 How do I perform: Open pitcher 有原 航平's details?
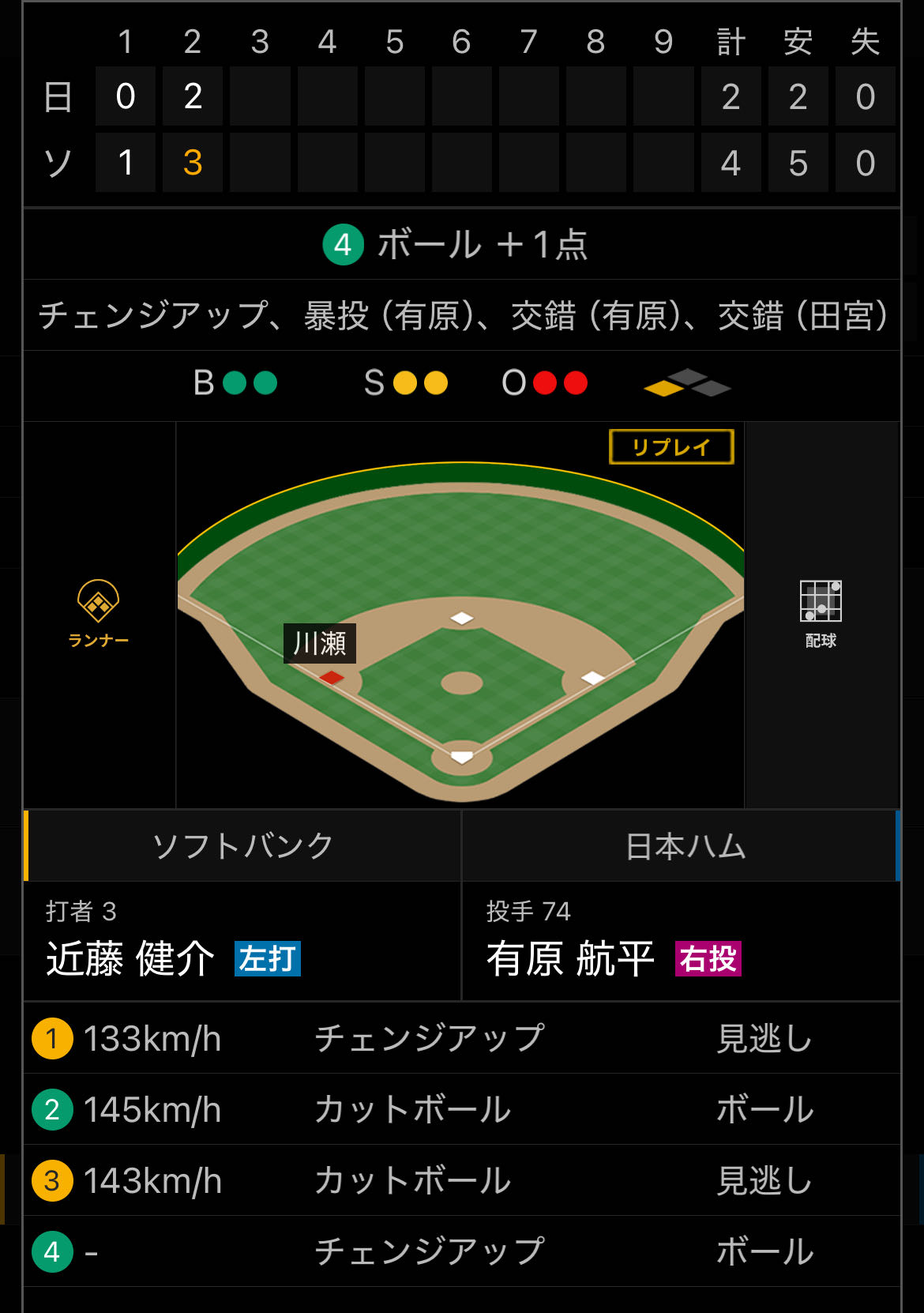[x=570, y=958]
